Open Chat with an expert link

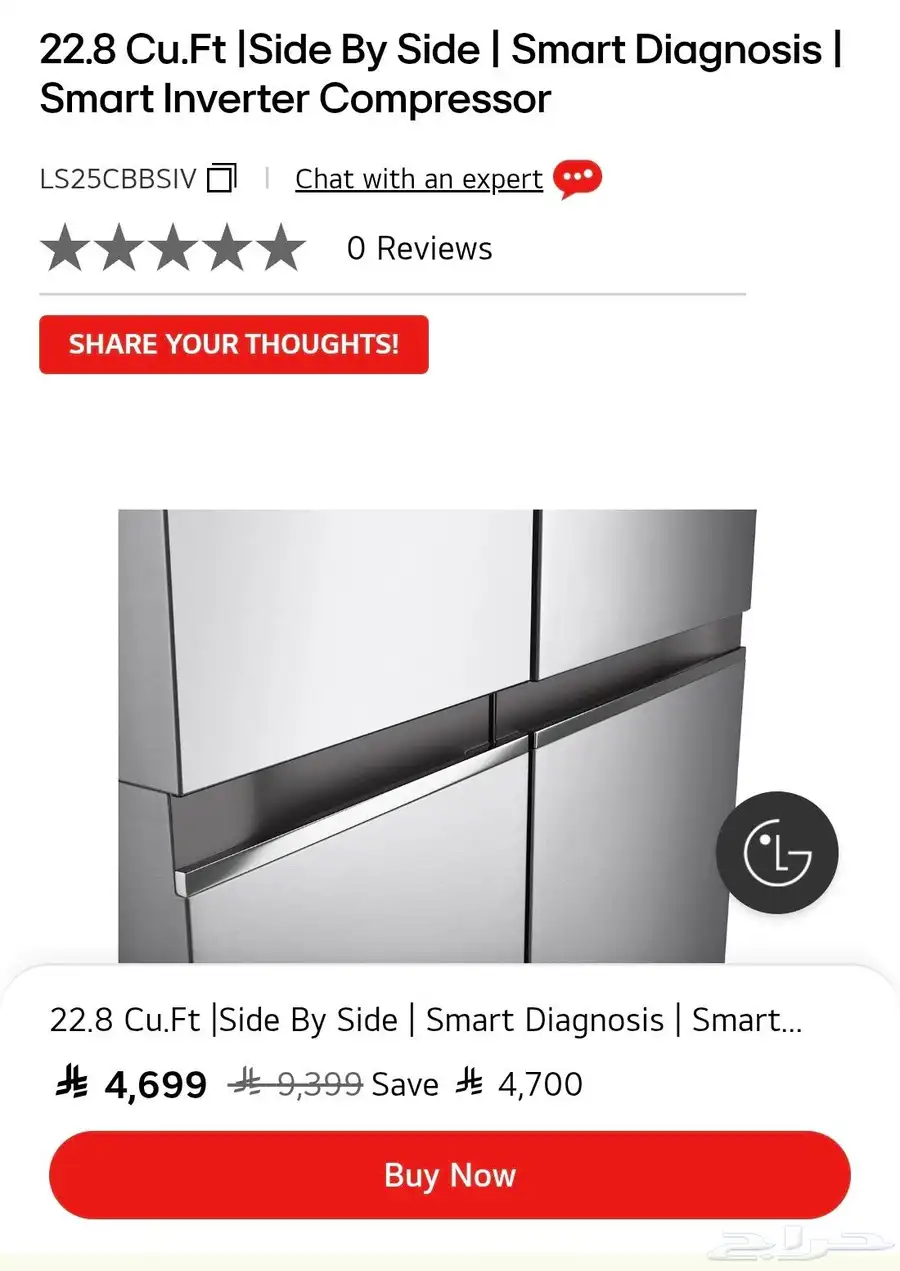pos(419,179)
